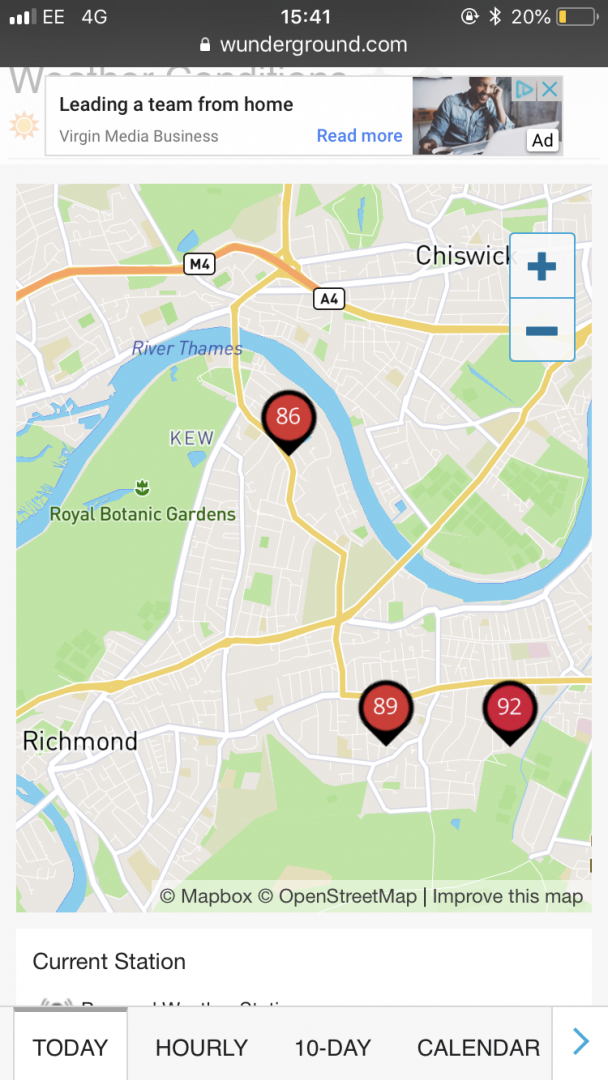Open the Mapbox attribution link

coord(206,896)
